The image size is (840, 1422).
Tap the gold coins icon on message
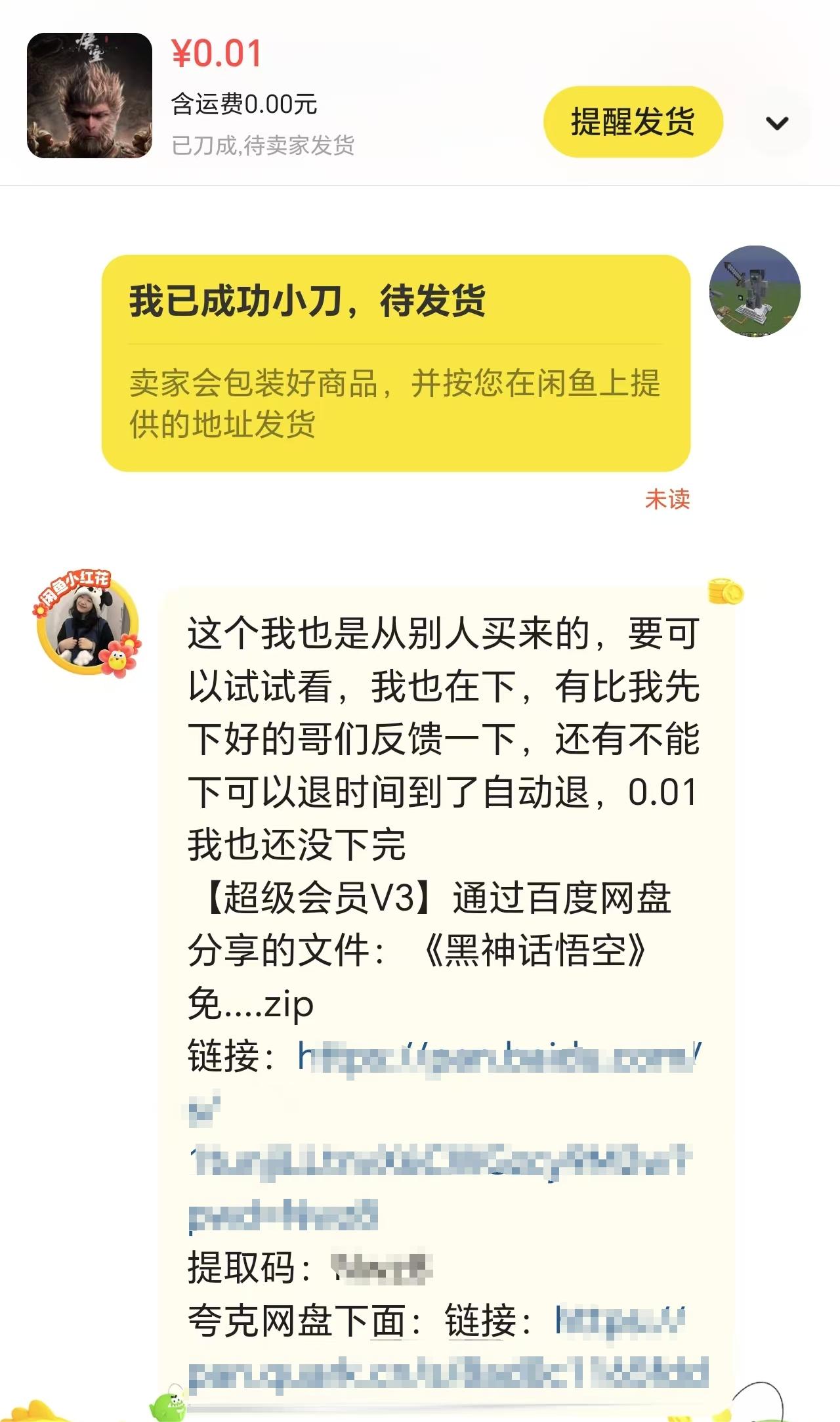[725, 592]
